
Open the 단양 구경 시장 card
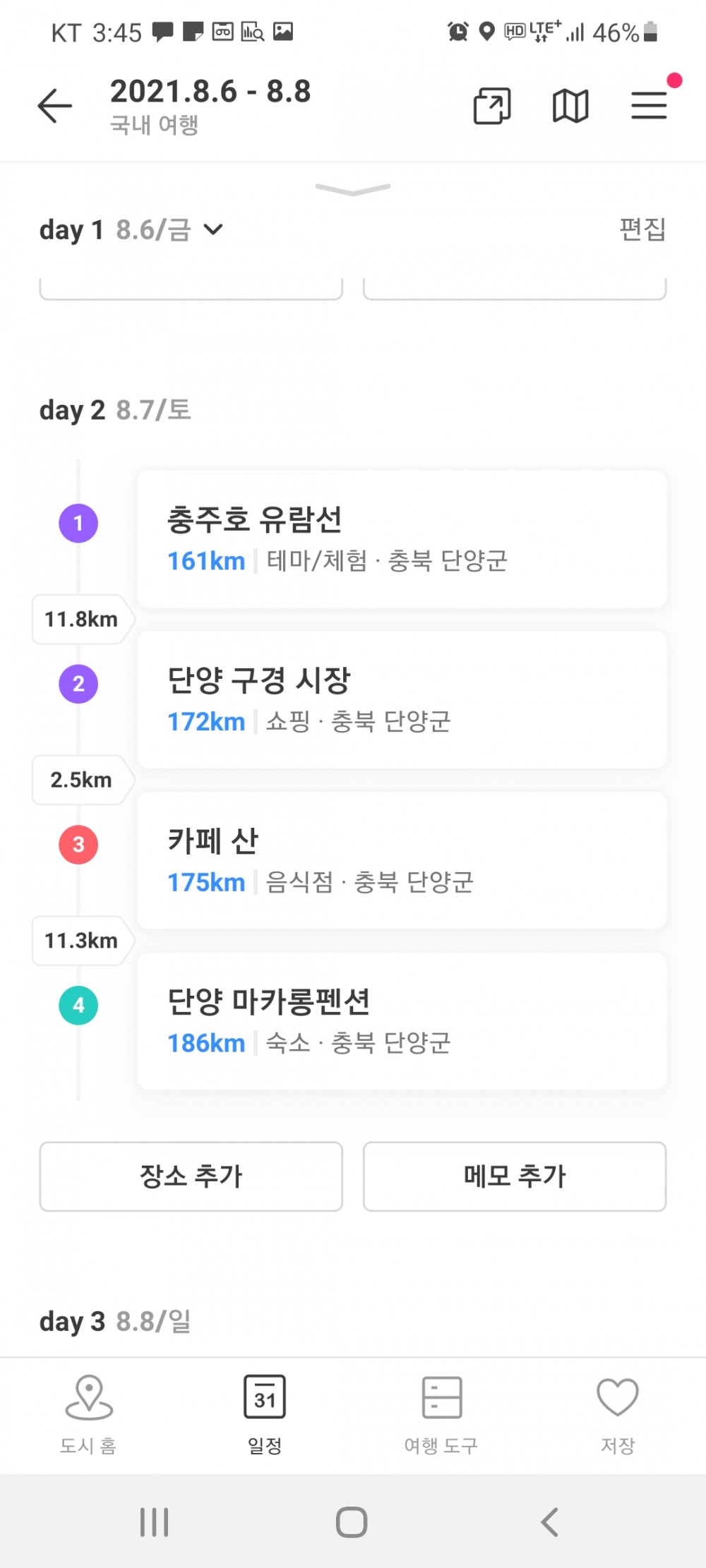tap(402, 700)
